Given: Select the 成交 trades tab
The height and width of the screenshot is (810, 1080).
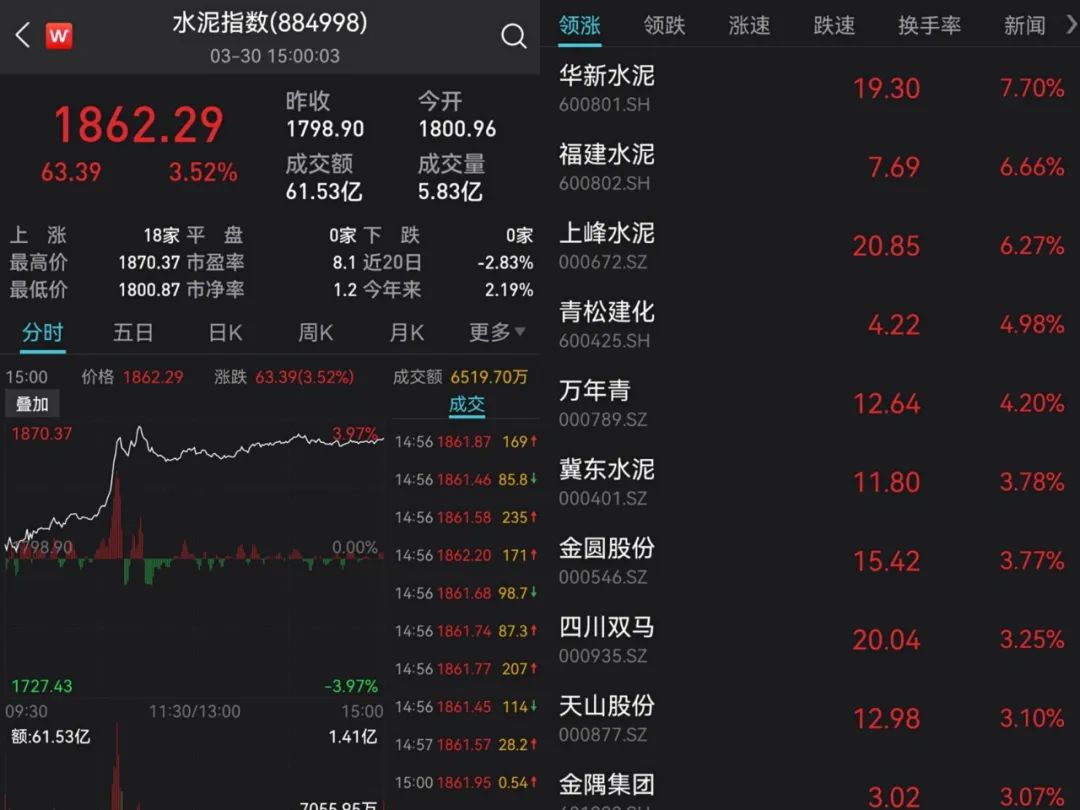Looking at the screenshot, I should (x=467, y=404).
